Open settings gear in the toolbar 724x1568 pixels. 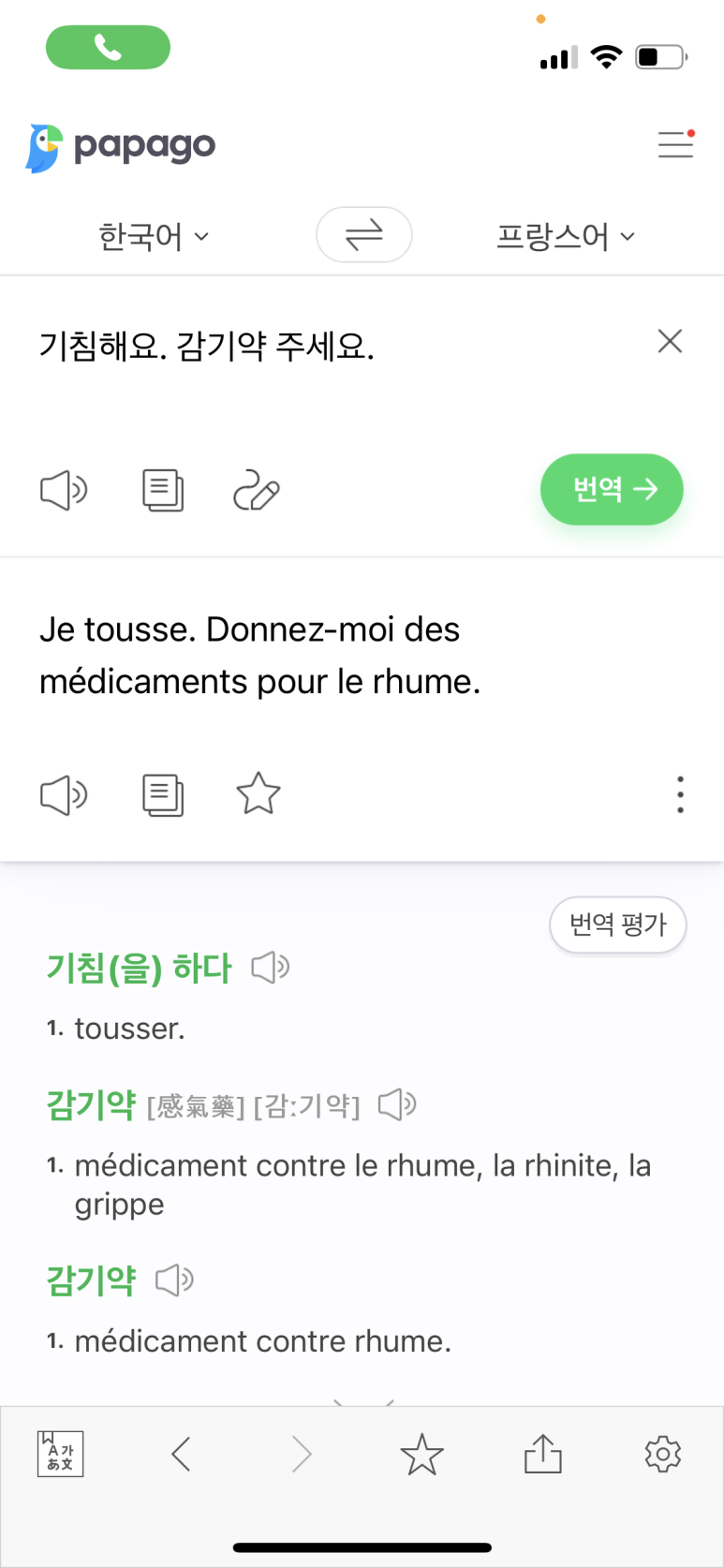point(662,1454)
